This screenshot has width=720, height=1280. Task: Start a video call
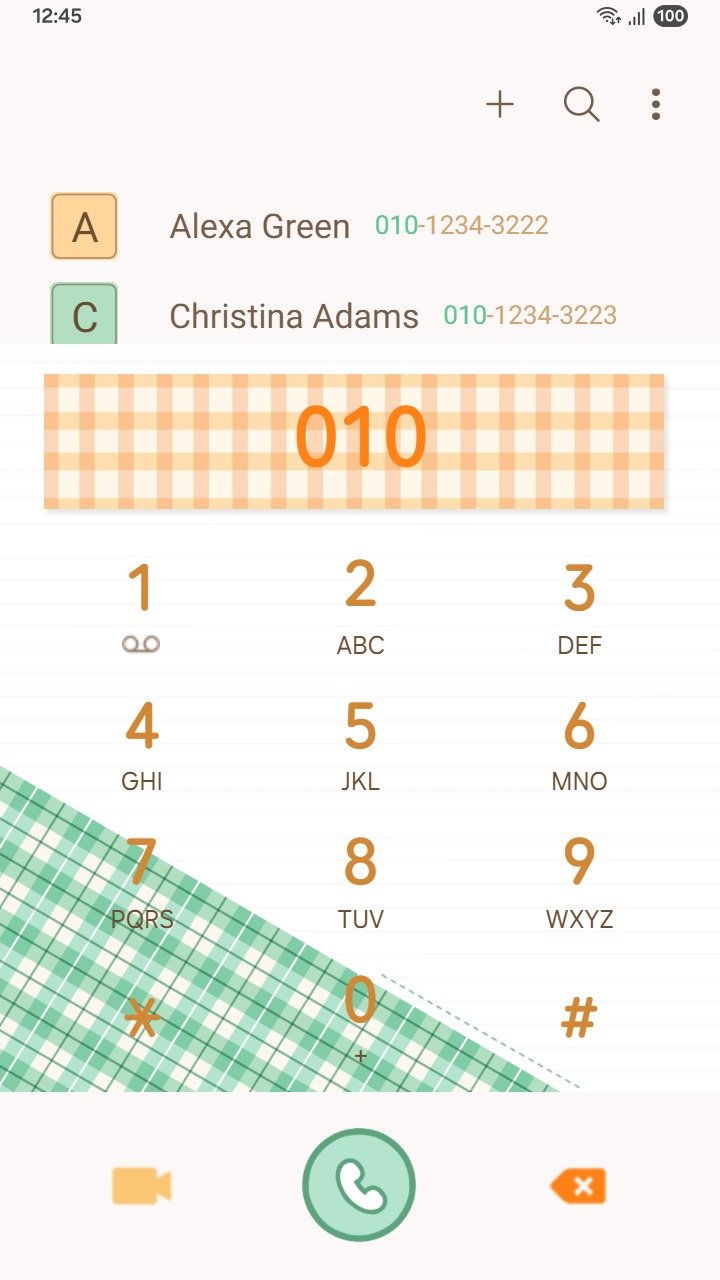[x=141, y=1186]
